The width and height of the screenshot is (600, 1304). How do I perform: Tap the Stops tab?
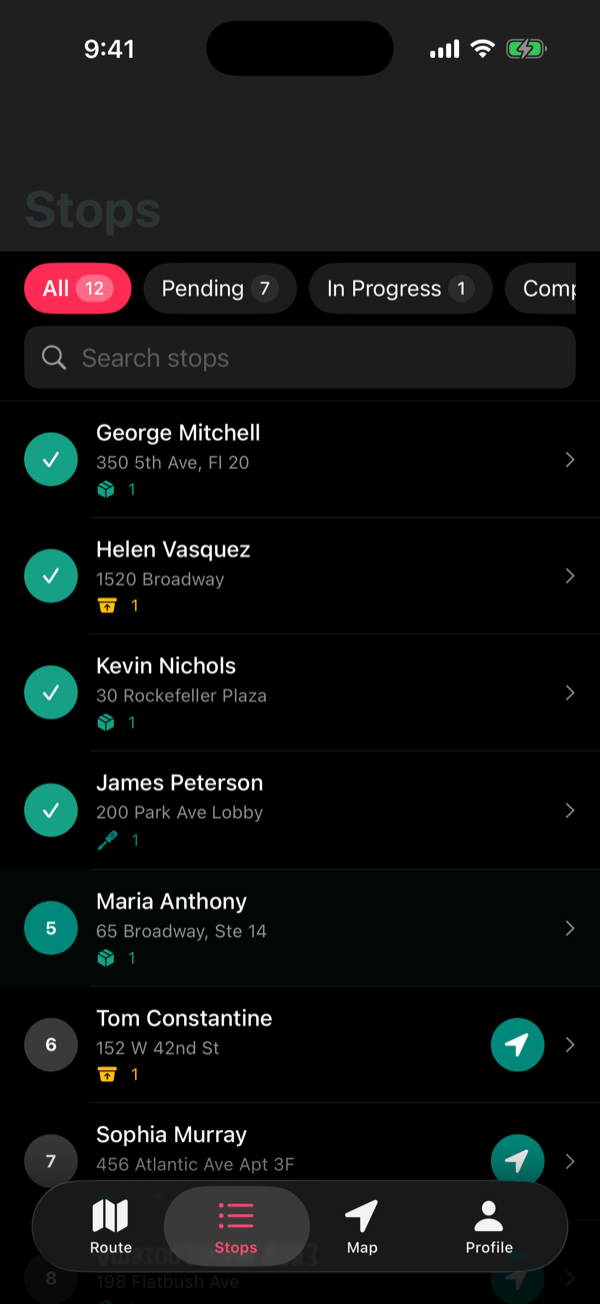pos(236,1227)
